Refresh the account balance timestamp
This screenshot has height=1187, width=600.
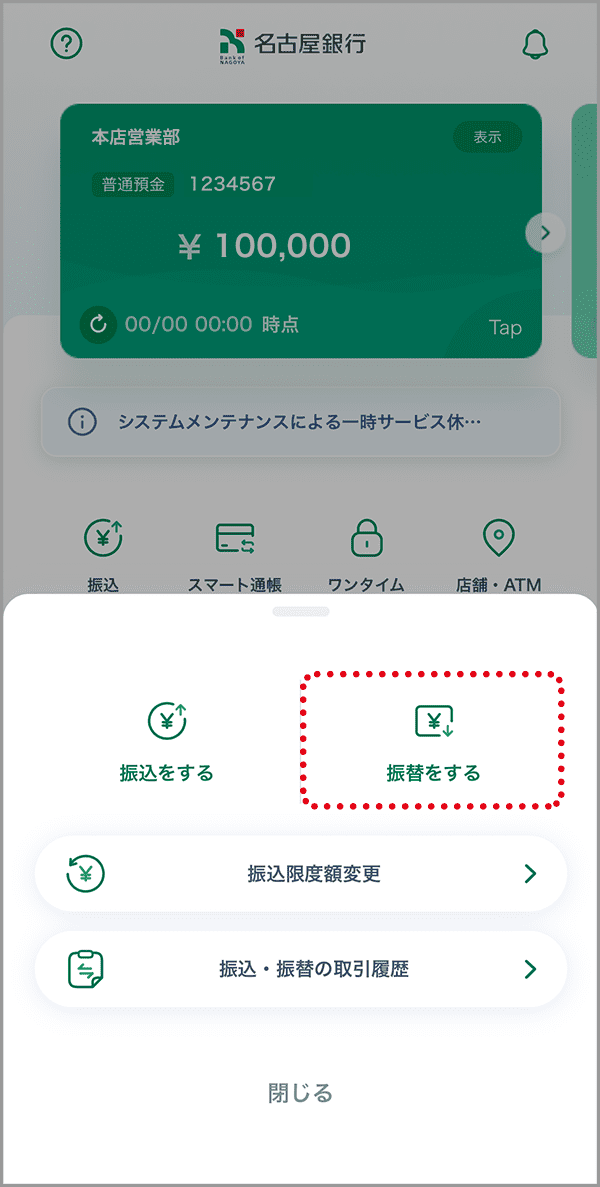98,325
